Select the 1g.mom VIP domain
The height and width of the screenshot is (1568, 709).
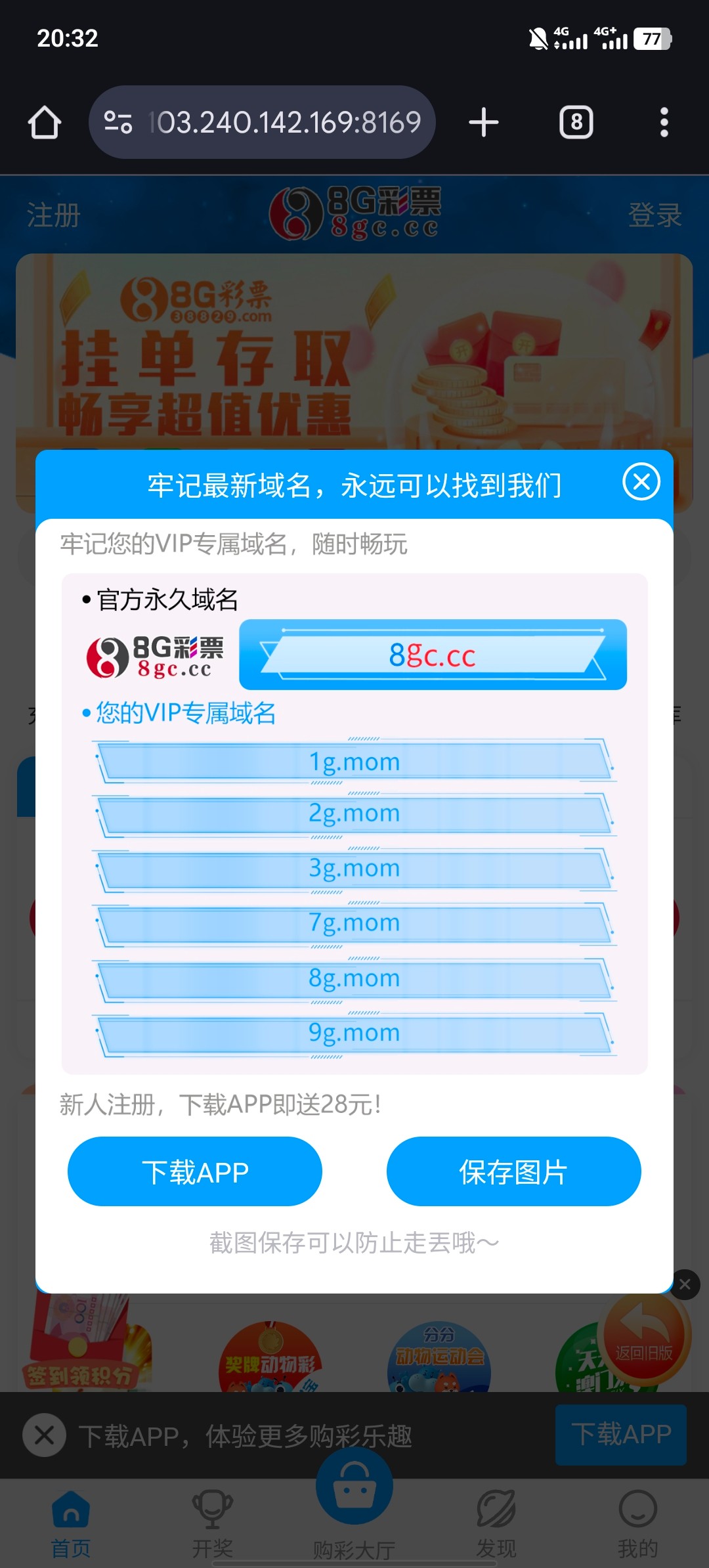[x=354, y=762]
